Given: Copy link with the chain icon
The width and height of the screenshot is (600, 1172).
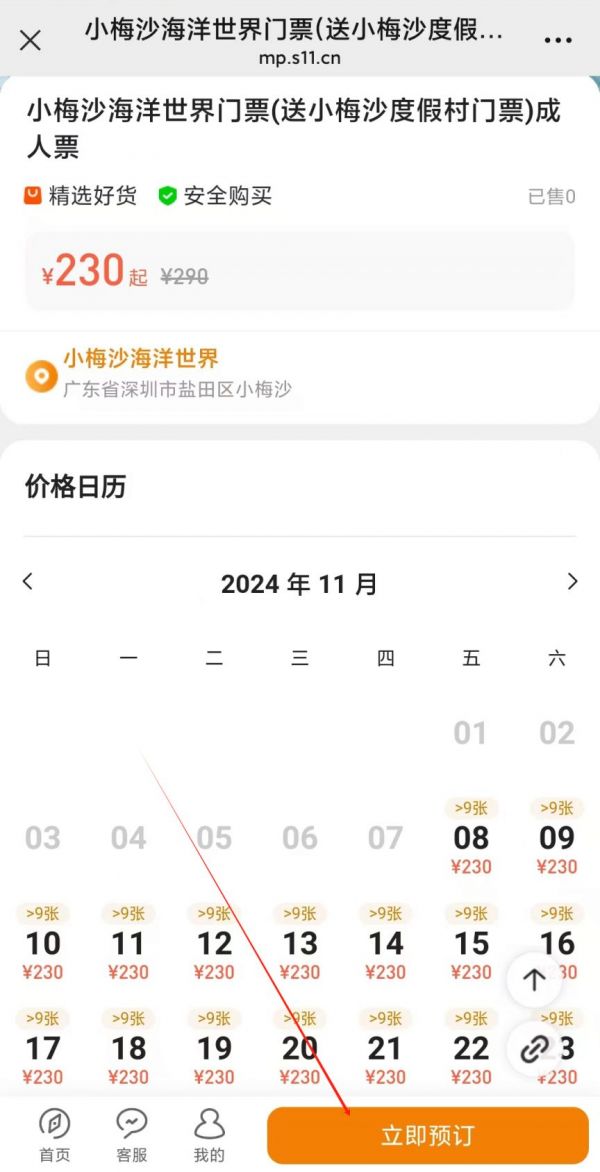Looking at the screenshot, I should [x=535, y=1048].
